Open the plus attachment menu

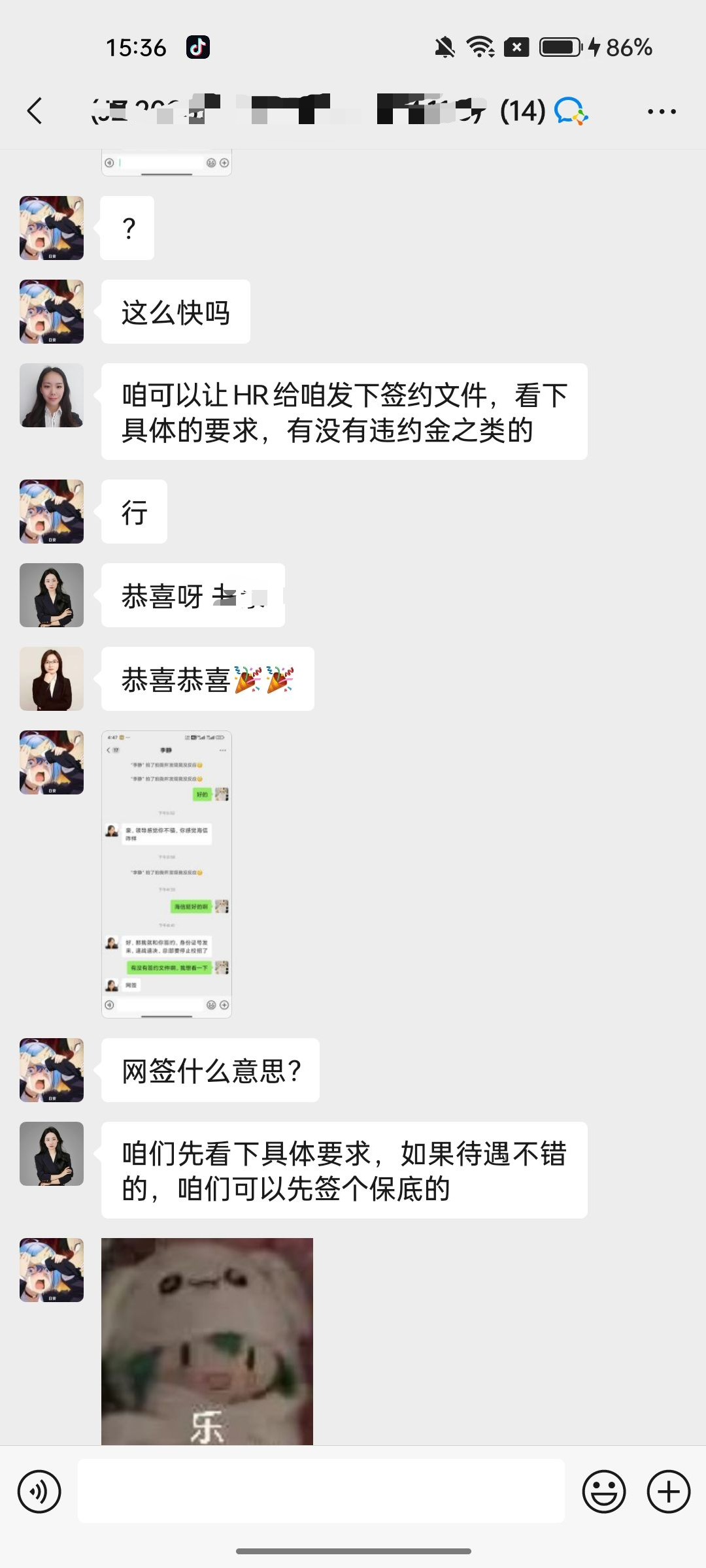click(668, 1492)
